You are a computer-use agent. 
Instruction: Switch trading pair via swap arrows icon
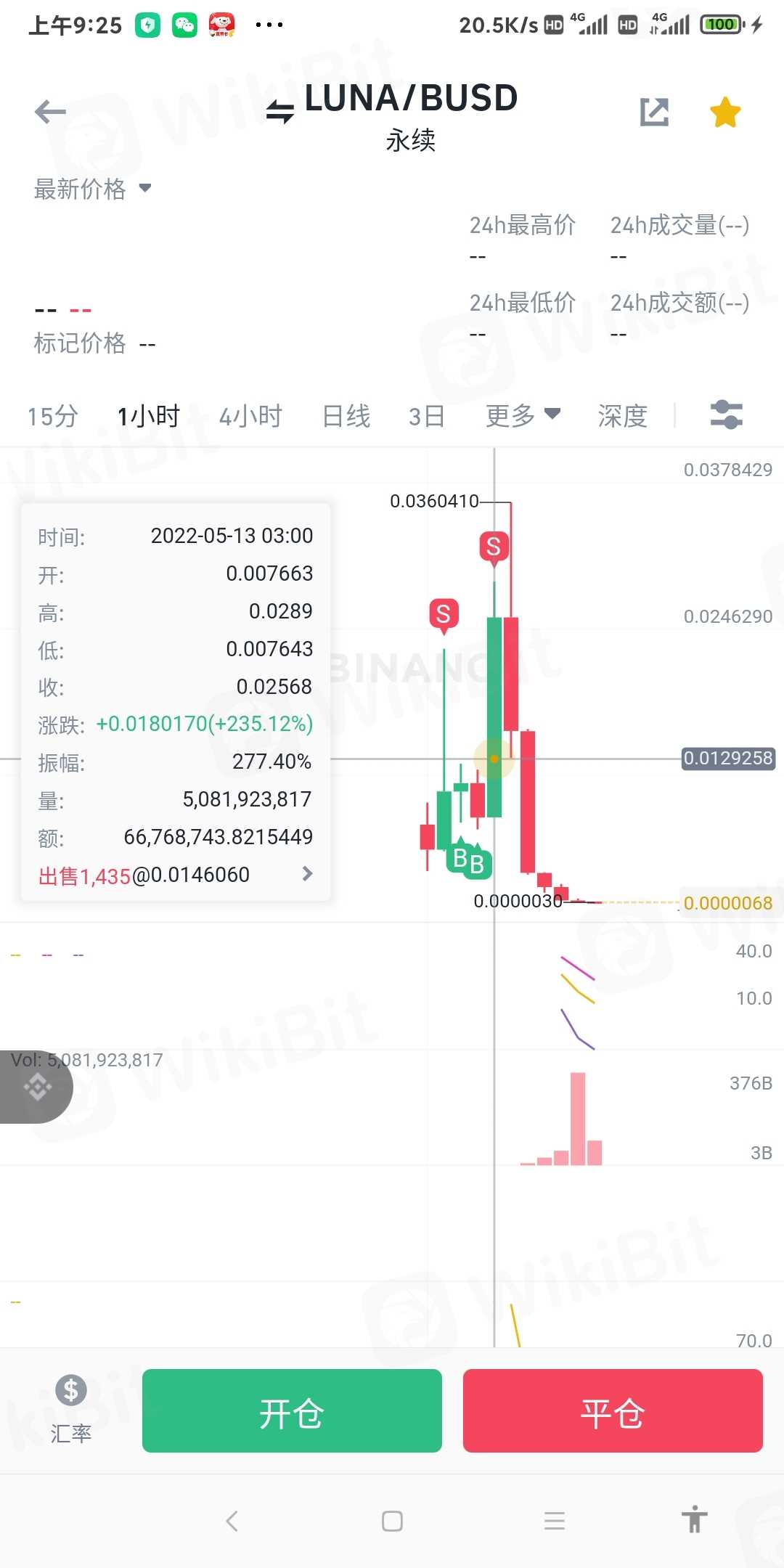279,112
